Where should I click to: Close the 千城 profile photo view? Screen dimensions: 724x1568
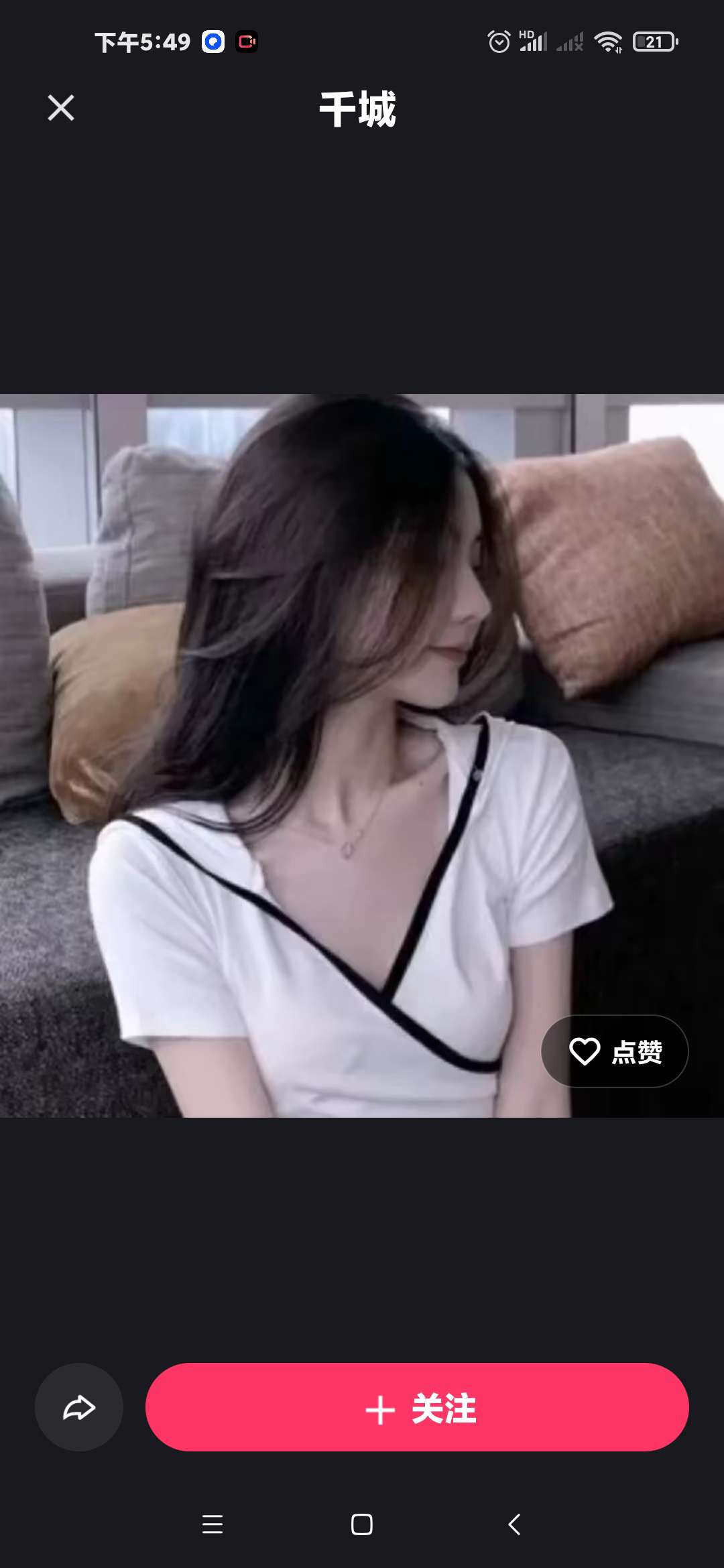click(x=61, y=108)
